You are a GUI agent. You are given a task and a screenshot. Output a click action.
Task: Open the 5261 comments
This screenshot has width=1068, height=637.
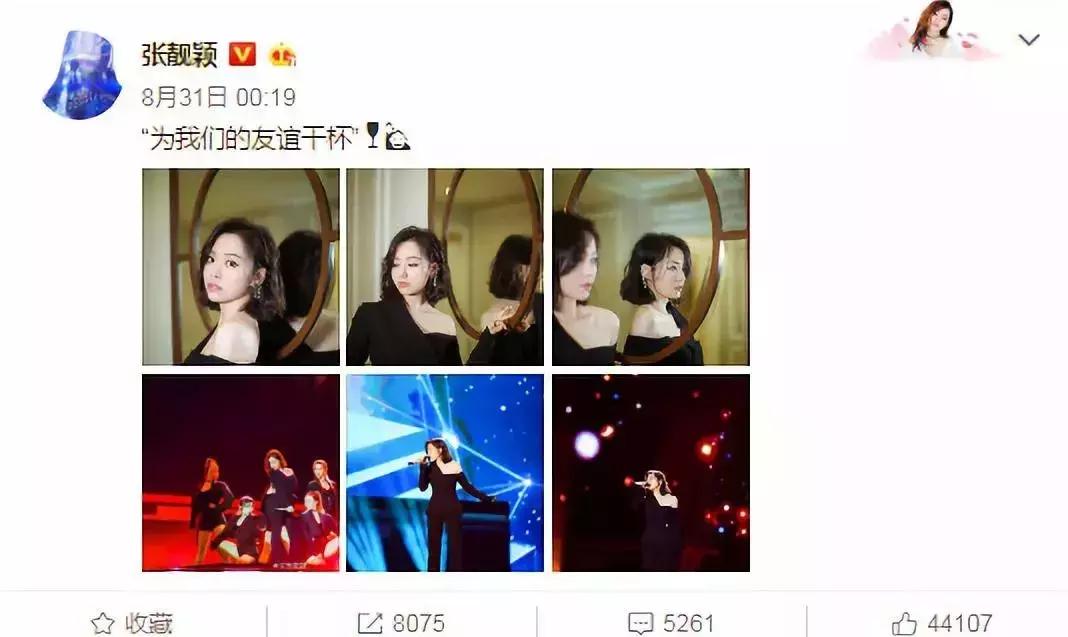(671, 623)
